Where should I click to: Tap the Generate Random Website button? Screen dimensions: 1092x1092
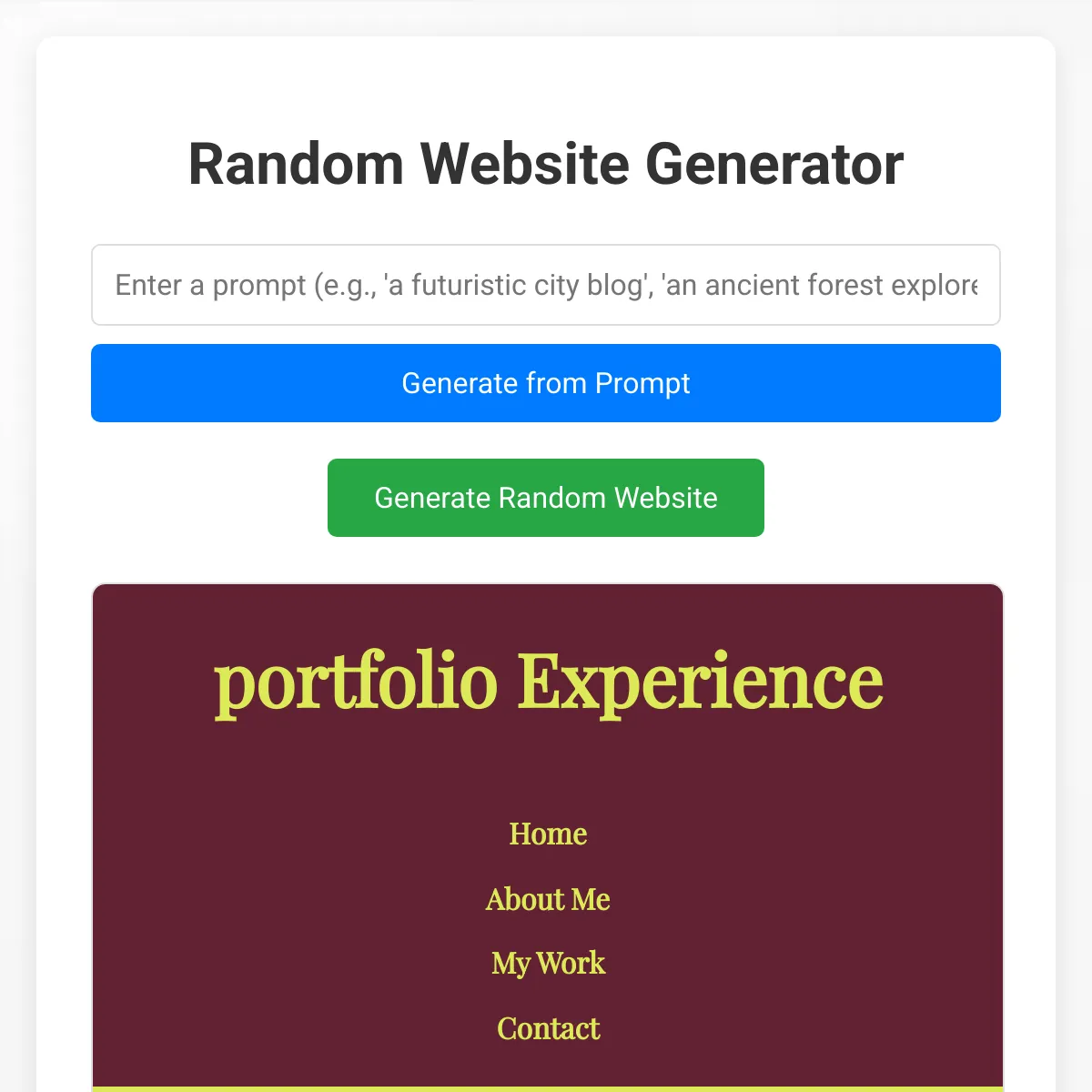pyautogui.click(x=546, y=498)
